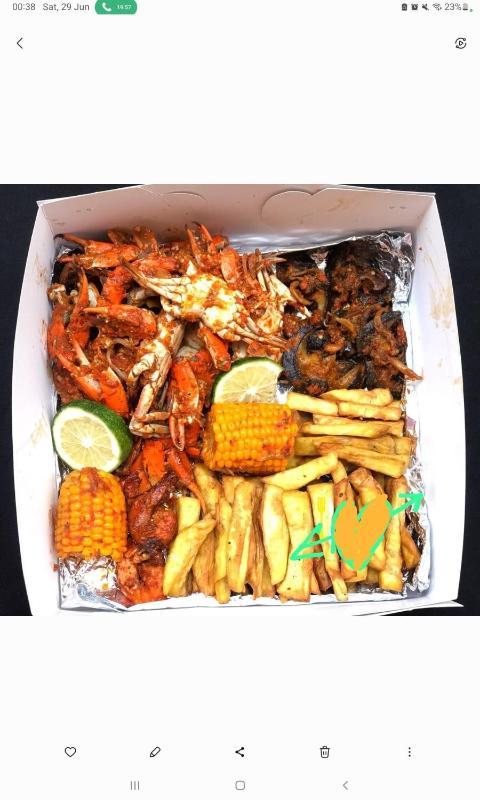
Task: Edit the photo with the pencil icon
Action: (x=155, y=752)
